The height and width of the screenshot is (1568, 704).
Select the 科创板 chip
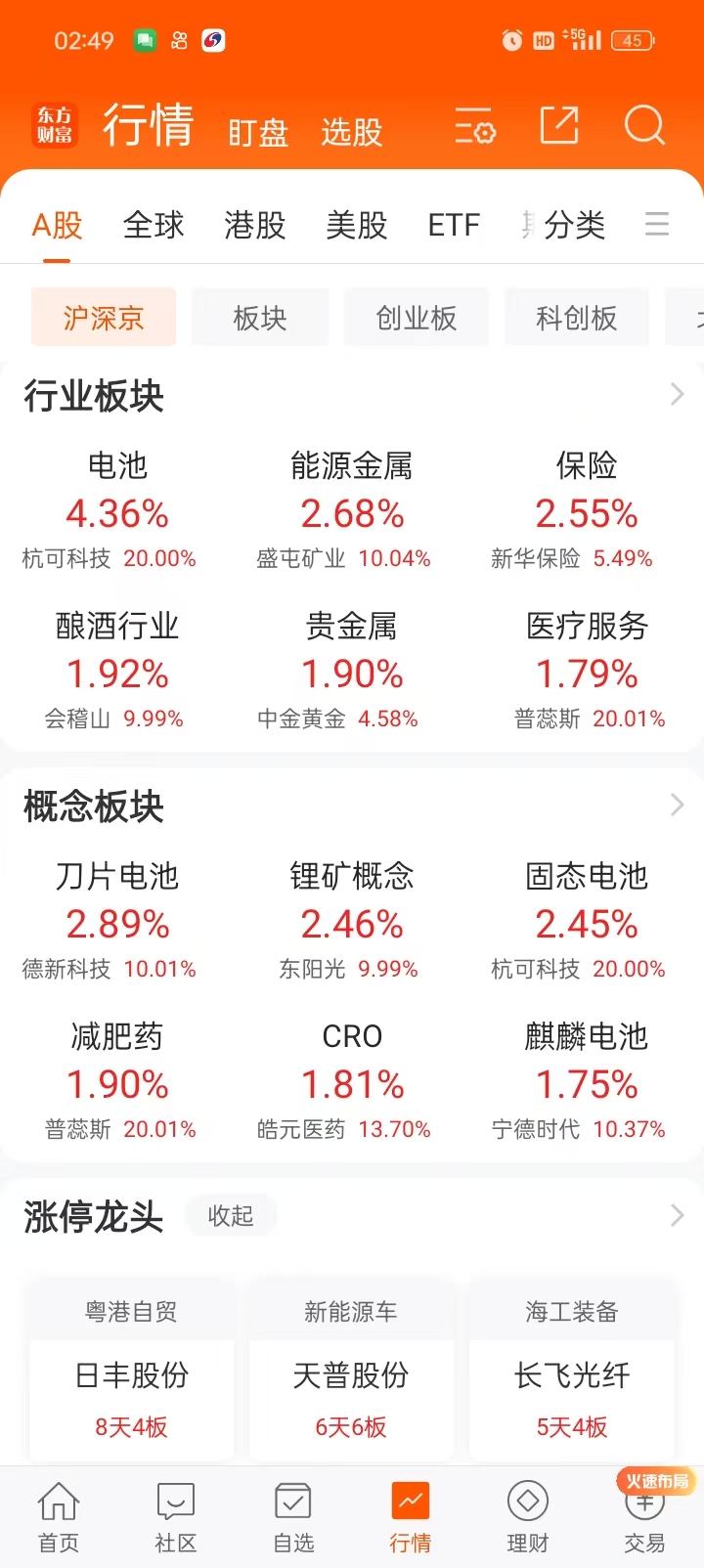pyautogui.click(x=577, y=318)
